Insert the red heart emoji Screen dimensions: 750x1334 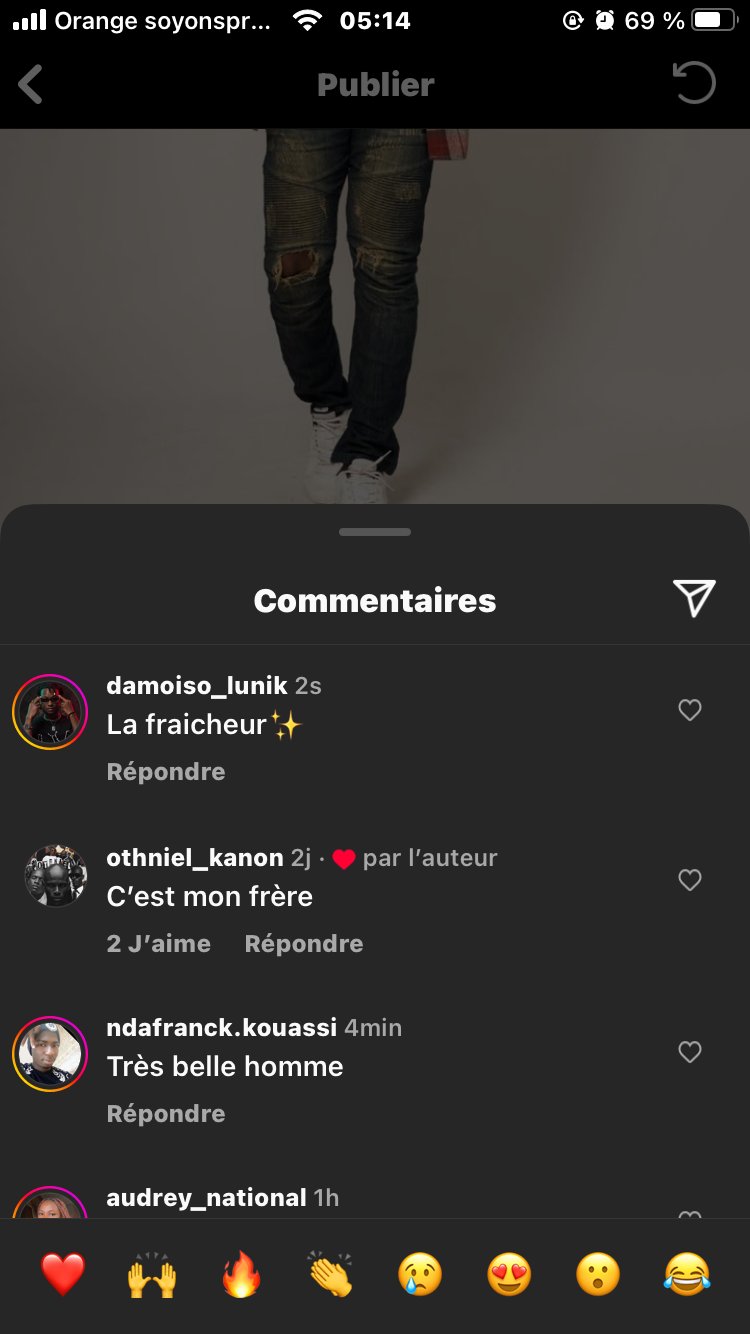[x=62, y=1276]
